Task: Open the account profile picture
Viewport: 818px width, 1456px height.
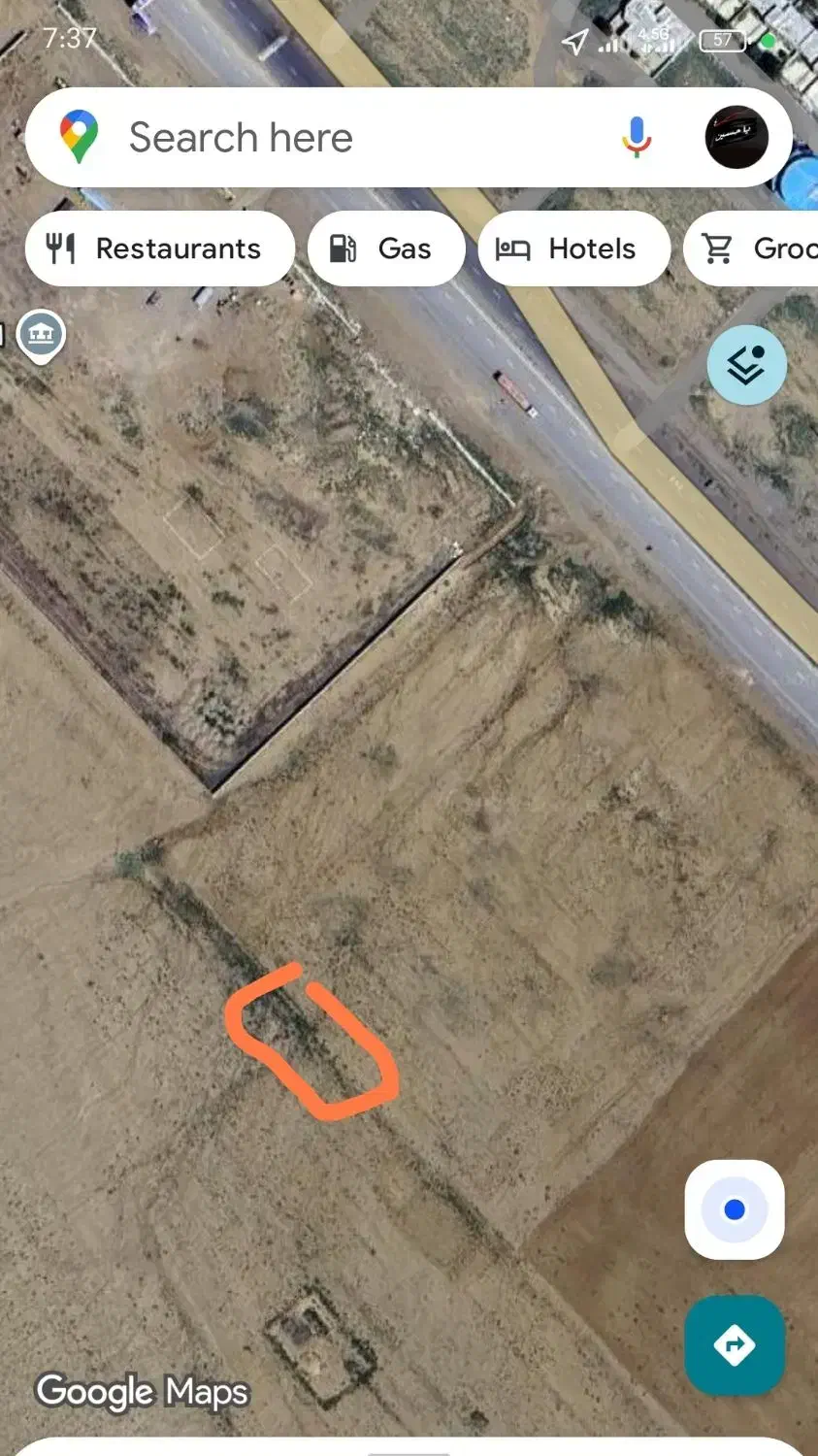Action: [736, 137]
